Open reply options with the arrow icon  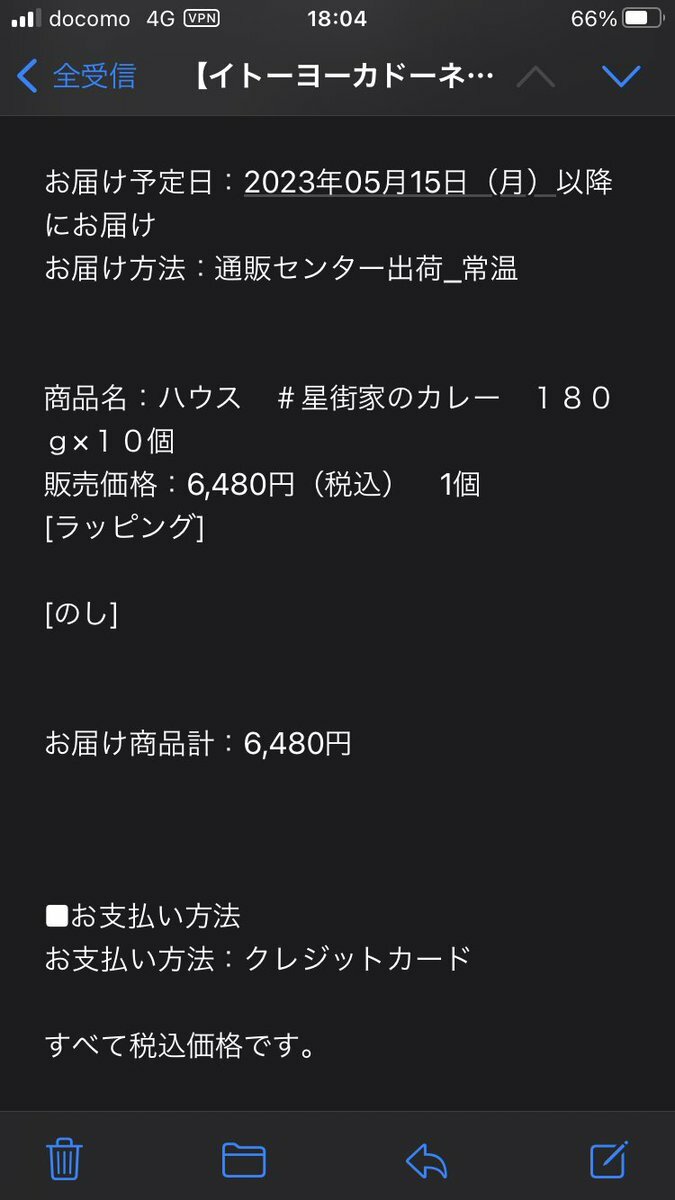[427, 1160]
